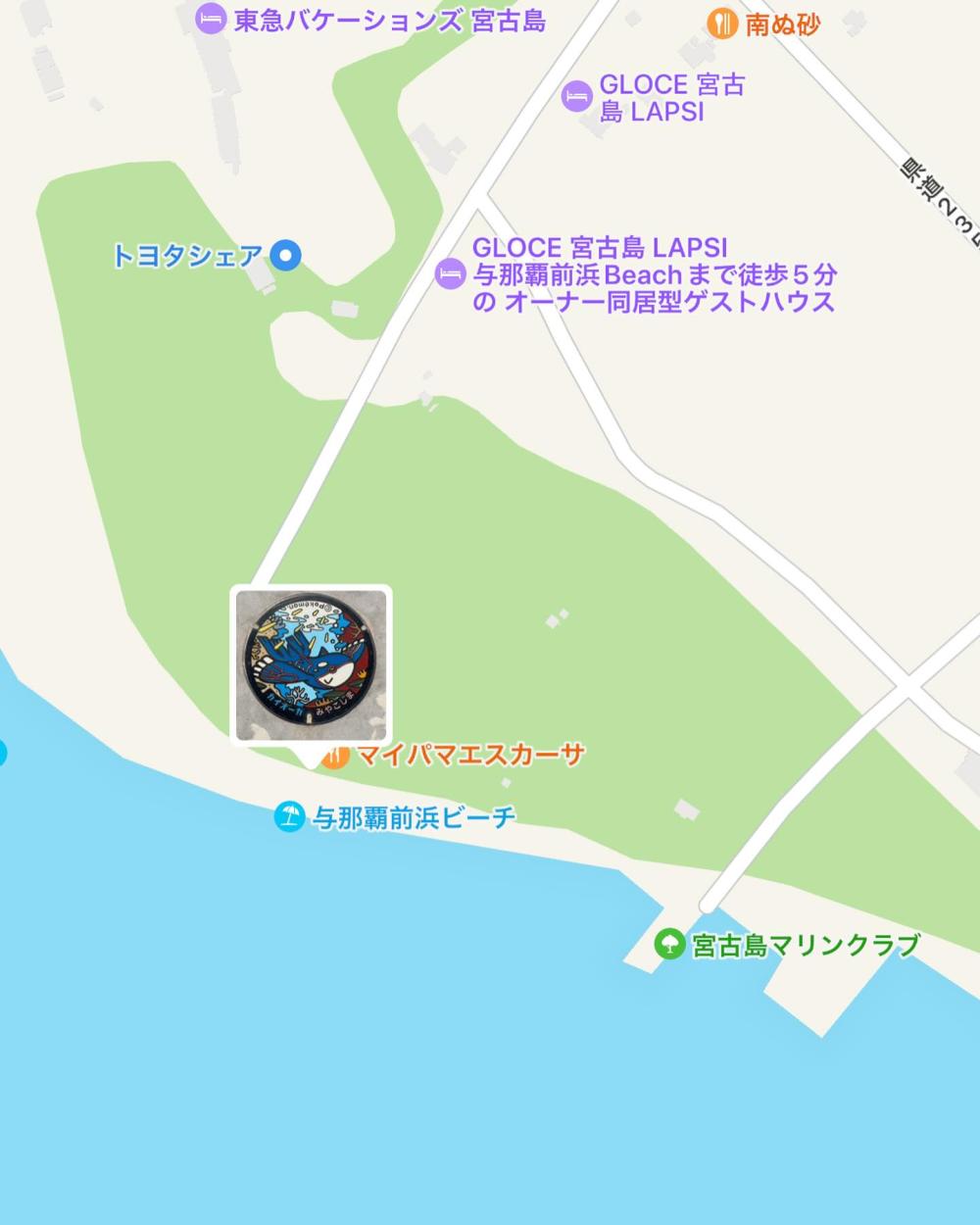Tap the マイパマエスカーサ restaurant marker
980x1225 pixels.
coord(335,756)
